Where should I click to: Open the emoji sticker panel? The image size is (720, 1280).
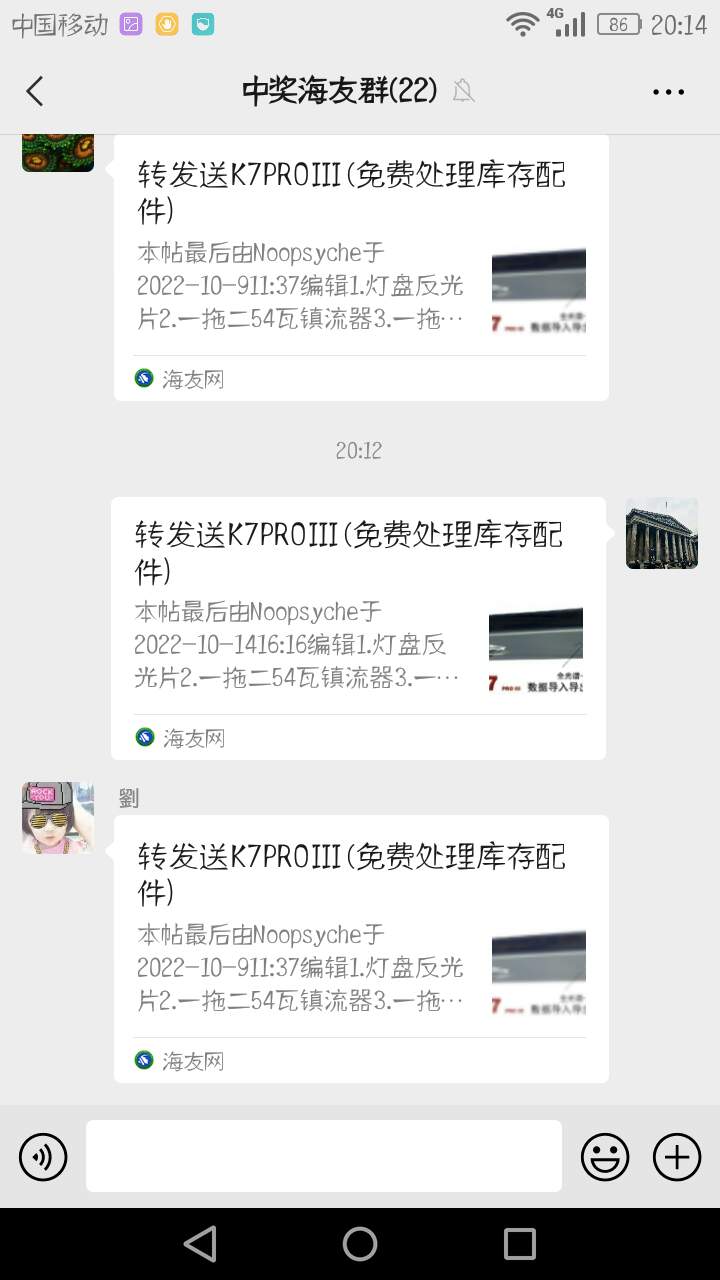coord(605,1158)
